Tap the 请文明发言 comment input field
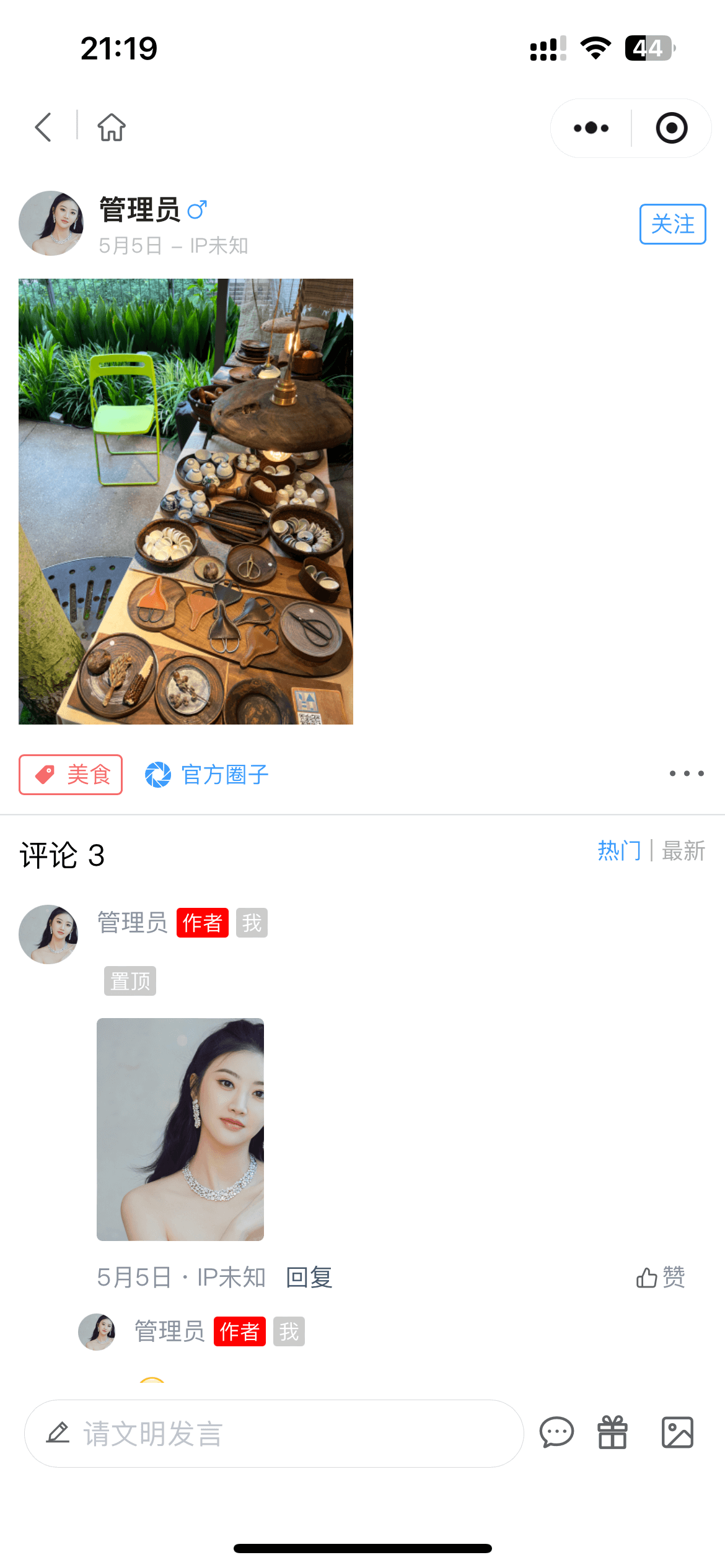725x1568 pixels. pyautogui.click(x=274, y=1434)
